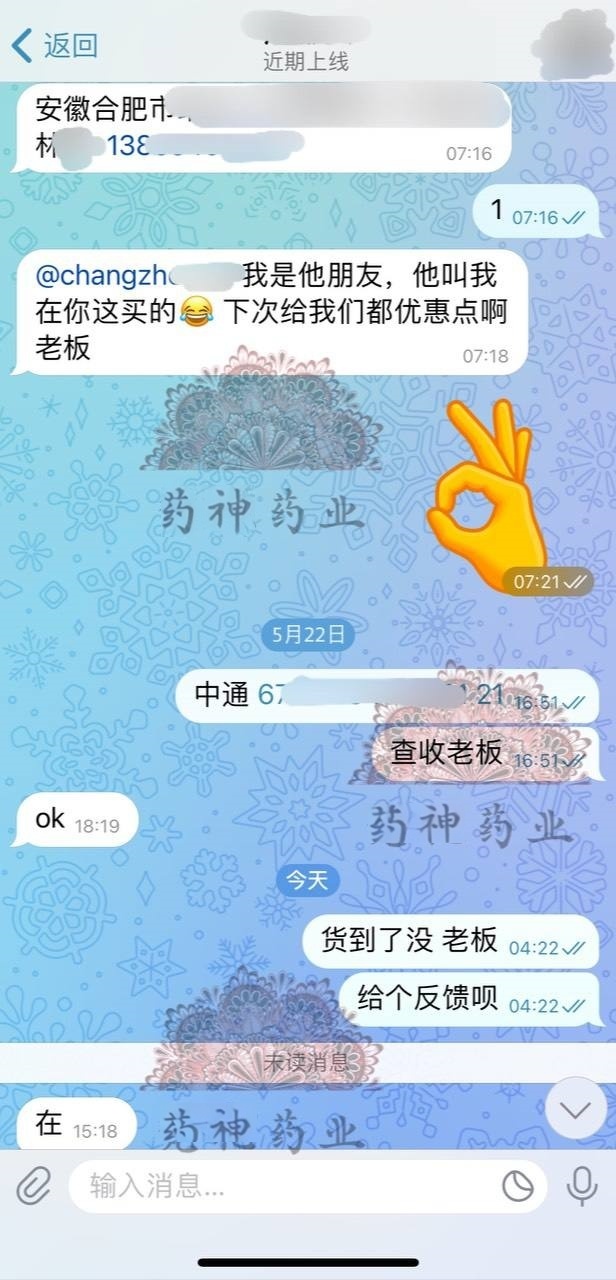Image resolution: width=616 pixels, height=1280 pixels.
Task: Open chat info from the 近期上线 header
Action: click(305, 61)
